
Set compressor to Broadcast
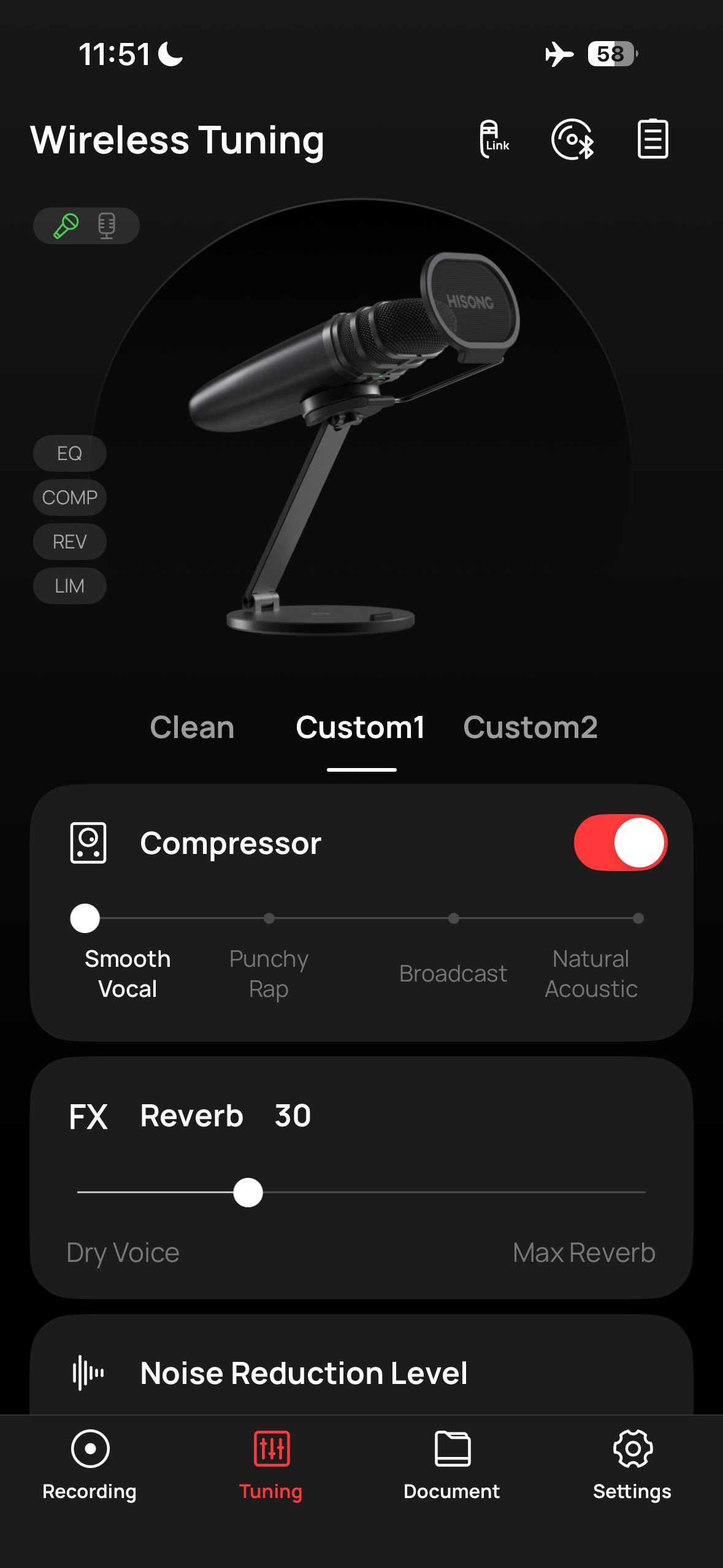pyautogui.click(x=453, y=918)
